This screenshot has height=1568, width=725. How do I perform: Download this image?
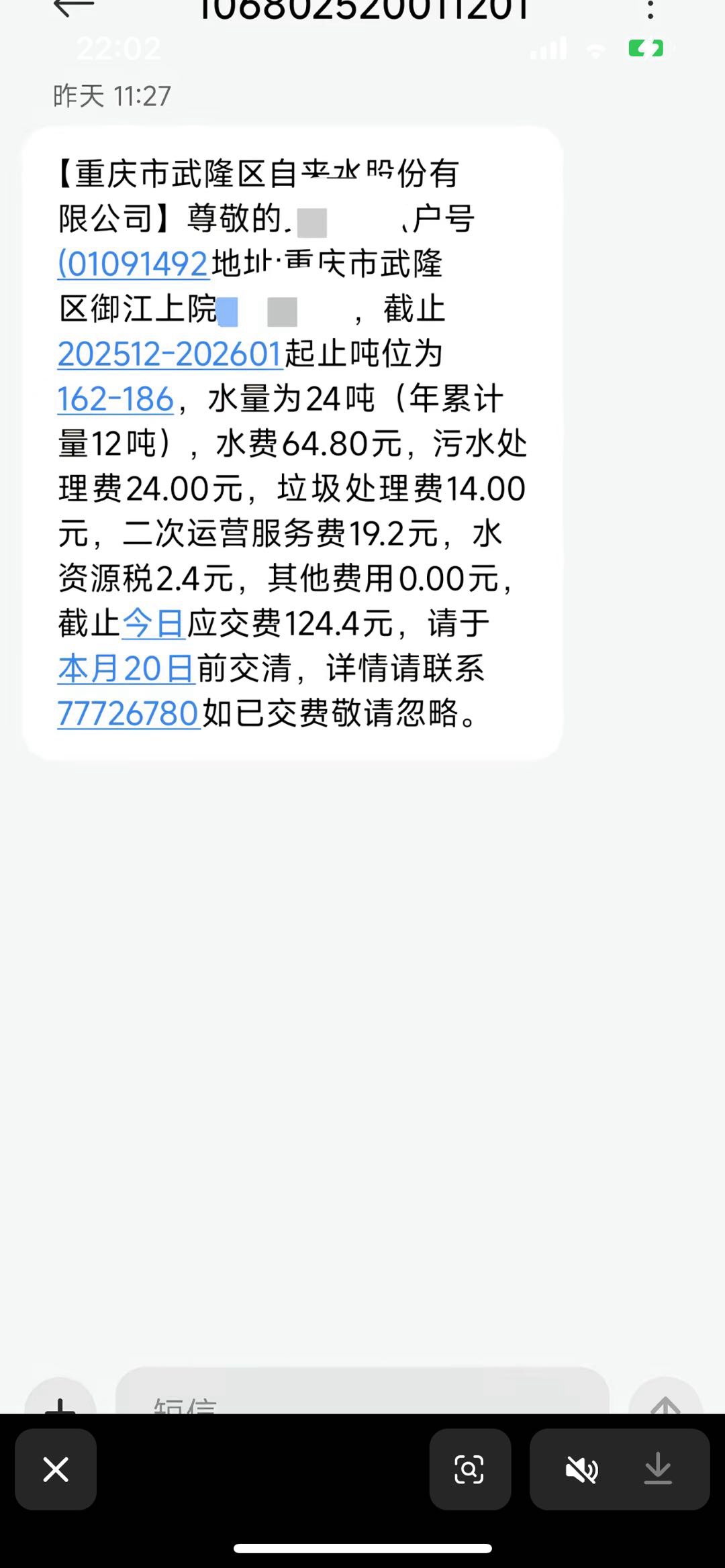pos(658,1469)
